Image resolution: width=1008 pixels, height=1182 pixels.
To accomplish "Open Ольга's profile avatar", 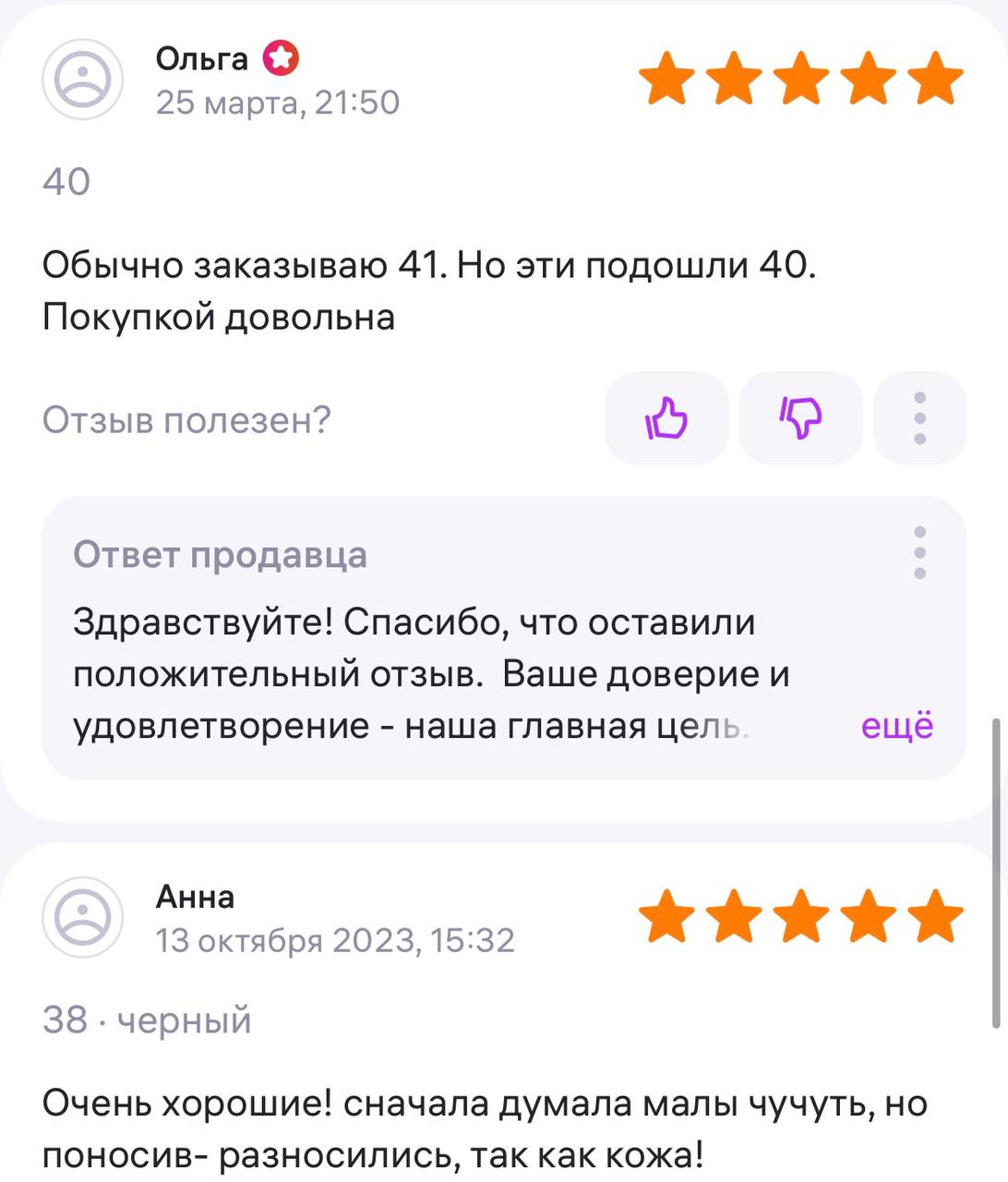I will tap(83, 79).
